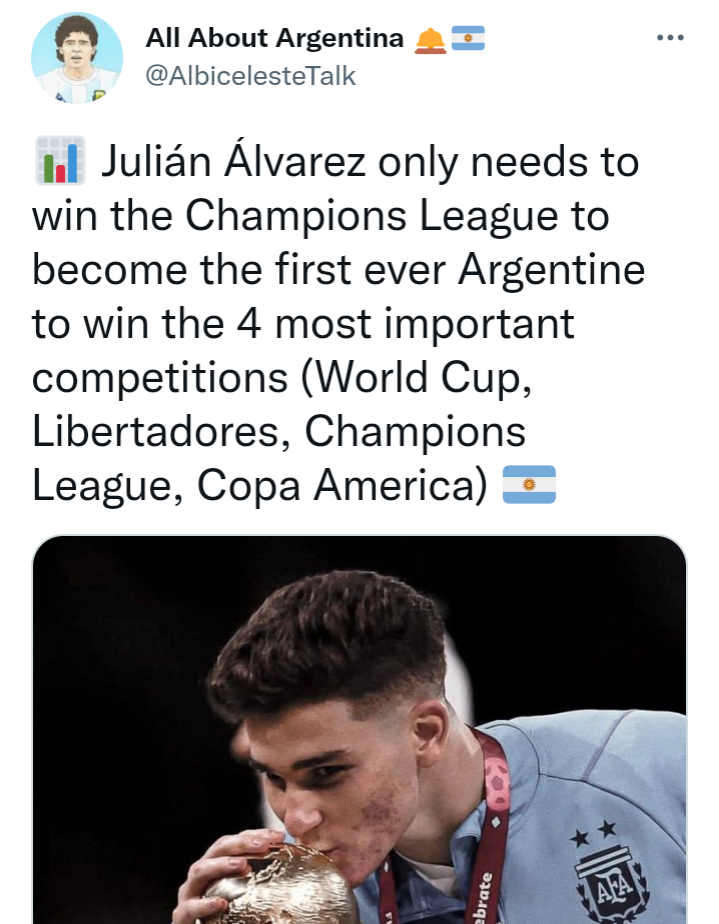Open All About Argentina's profile picture

click(77, 58)
